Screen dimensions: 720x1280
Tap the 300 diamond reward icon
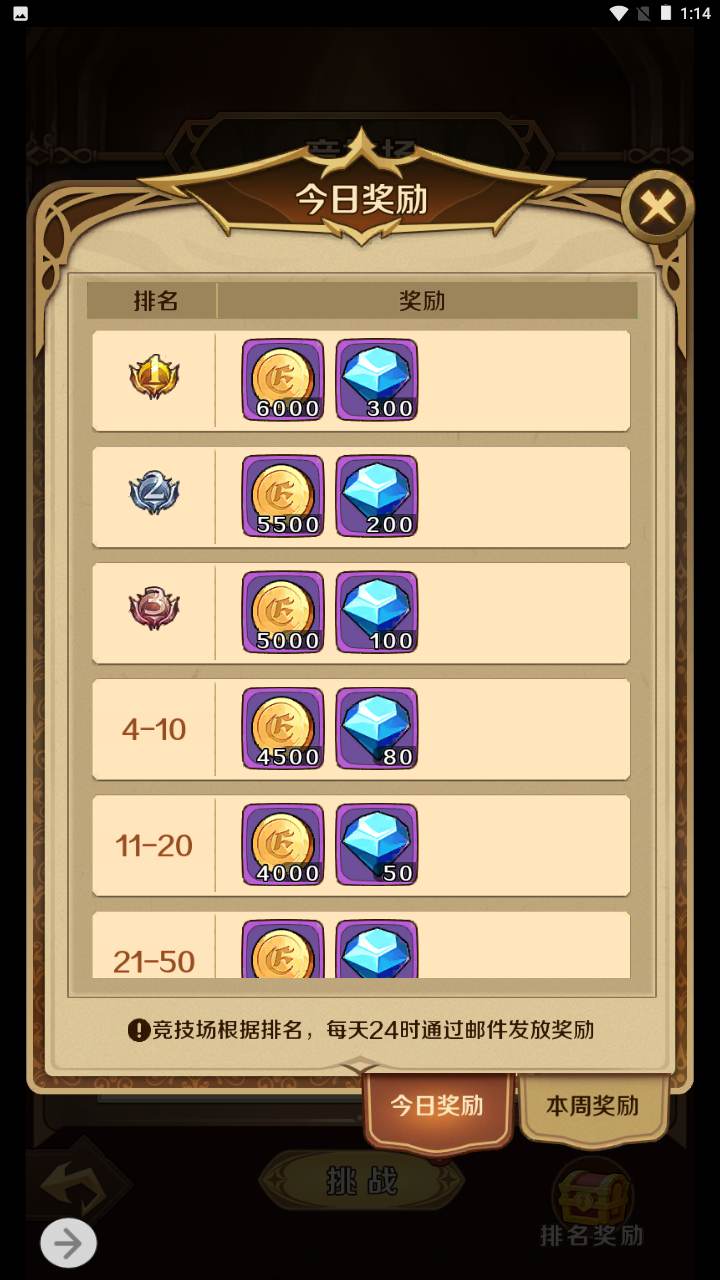pyautogui.click(x=377, y=380)
